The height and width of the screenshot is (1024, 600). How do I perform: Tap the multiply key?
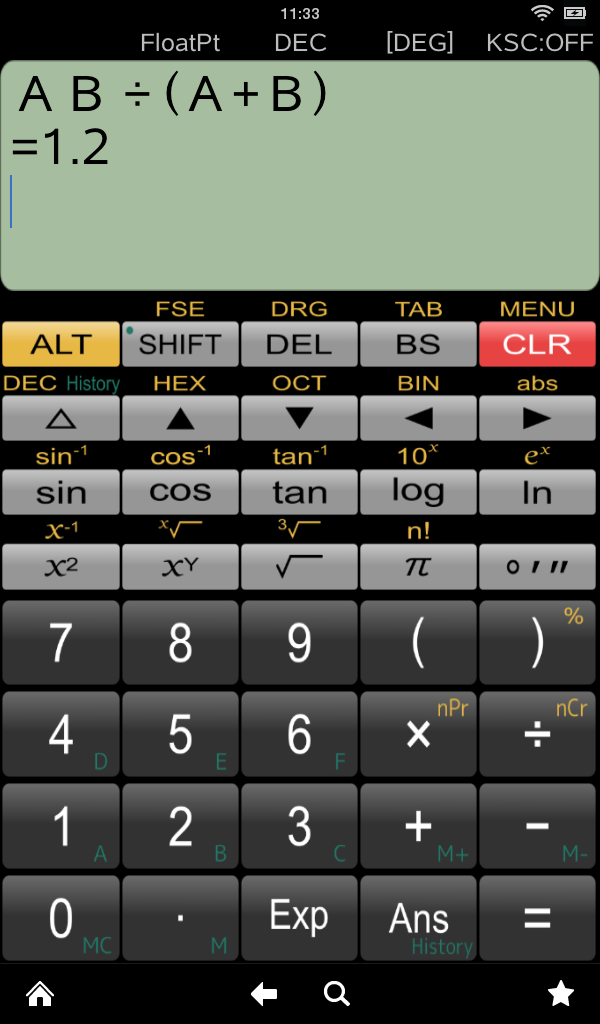click(x=418, y=734)
